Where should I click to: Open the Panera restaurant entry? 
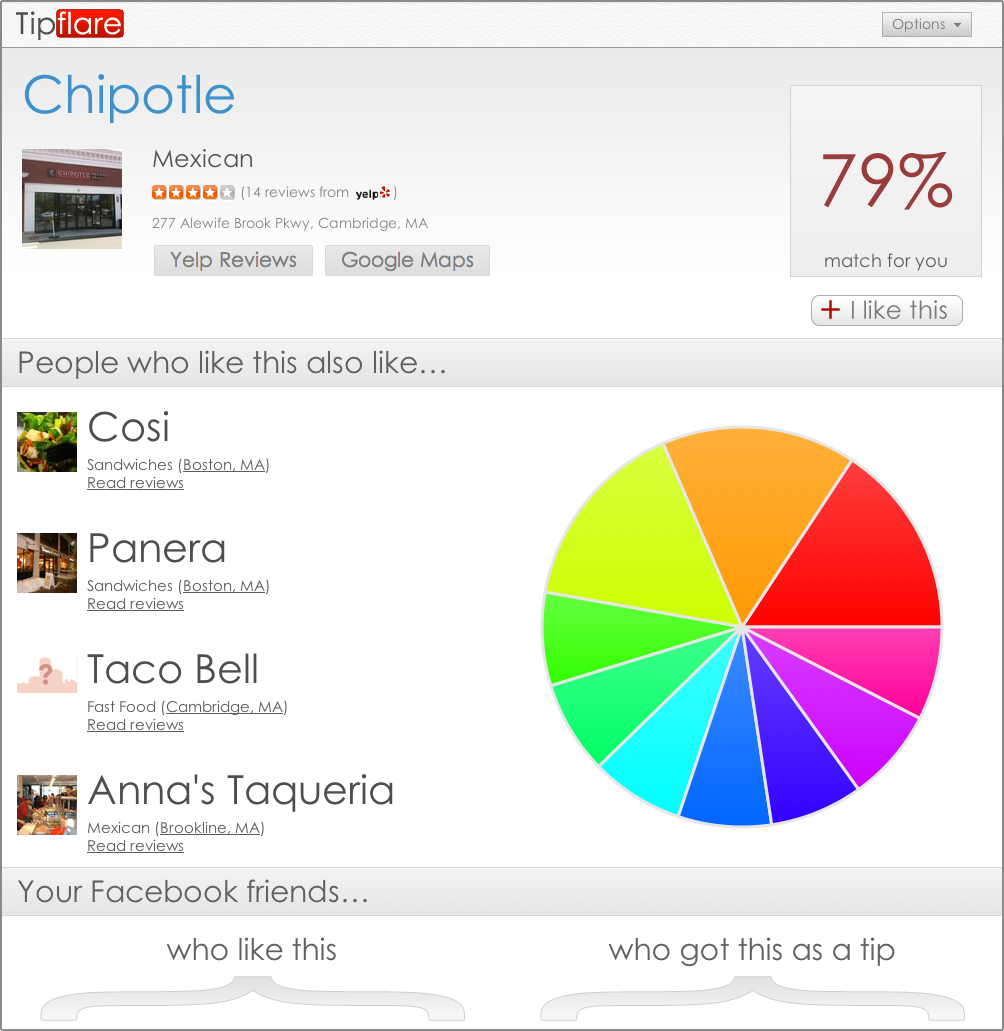pyautogui.click(x=157, y=549)
